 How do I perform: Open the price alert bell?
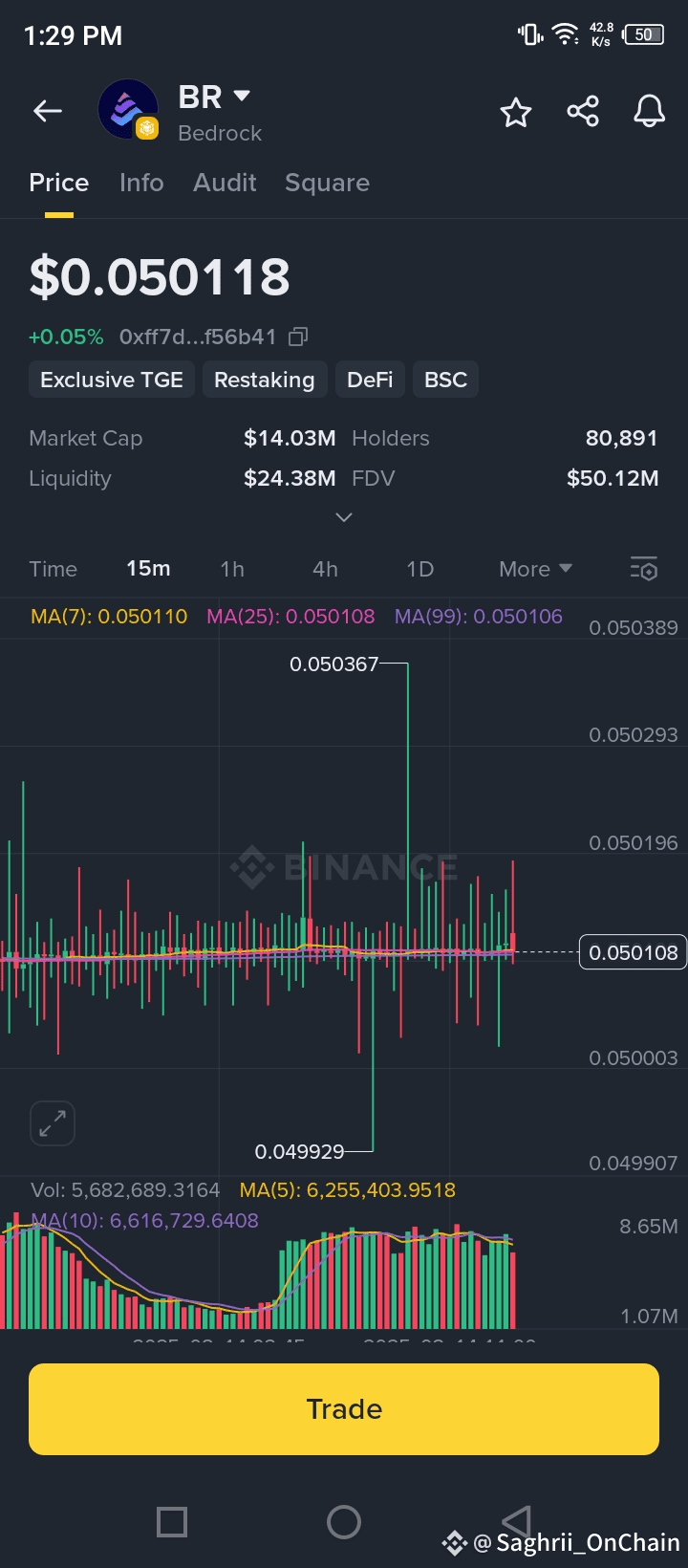coord(649,112)
